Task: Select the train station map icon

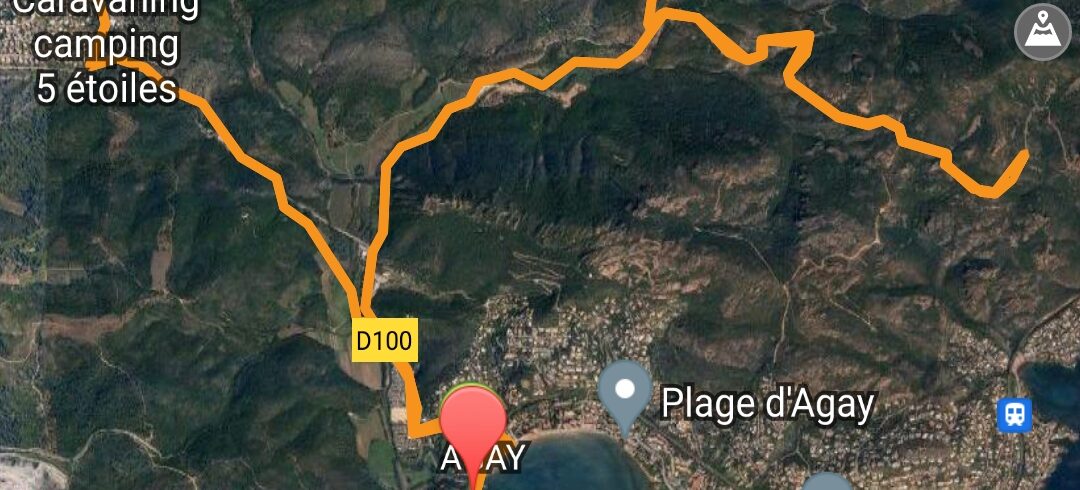Action: (x=1014, y=415)
